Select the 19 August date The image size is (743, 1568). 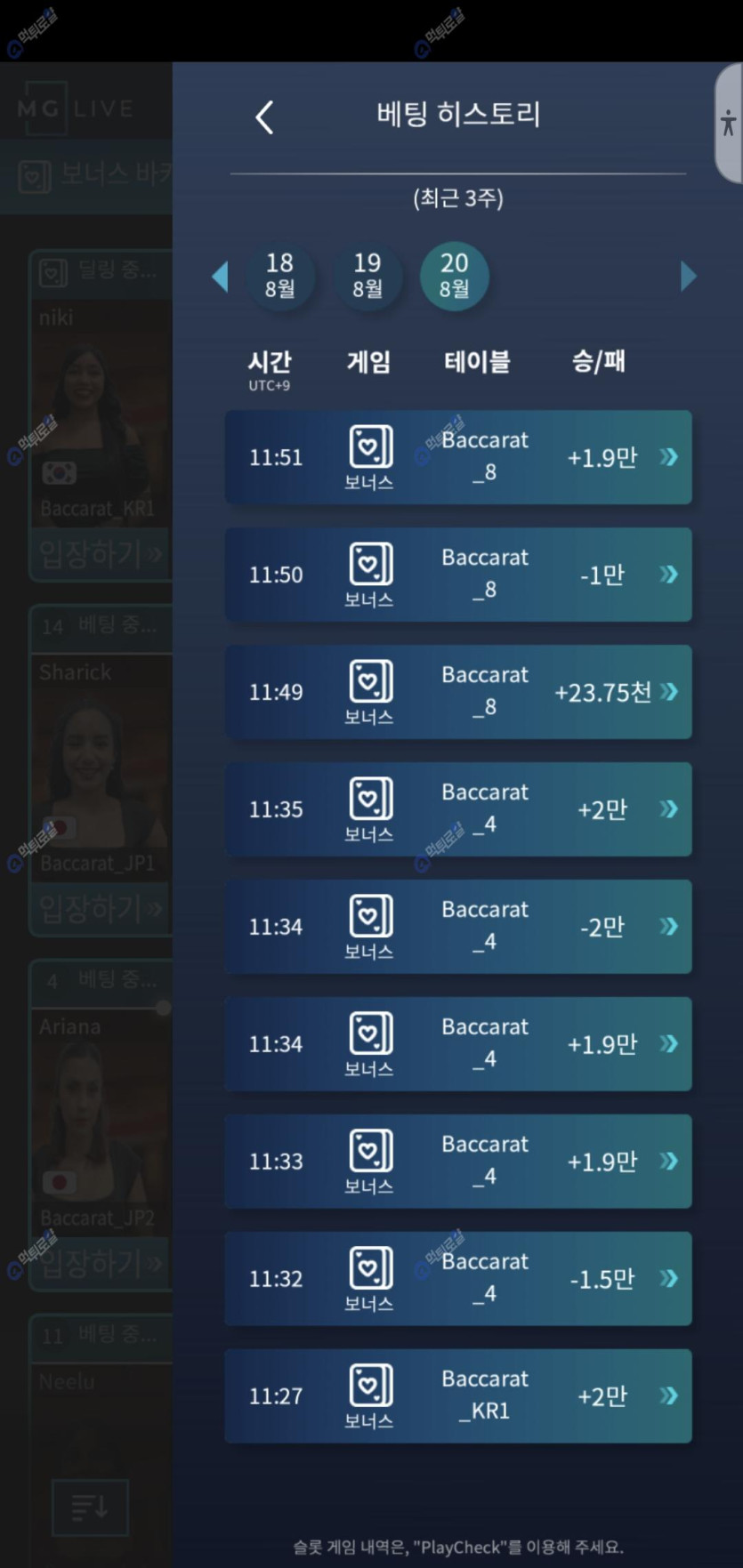pos(367,276)
